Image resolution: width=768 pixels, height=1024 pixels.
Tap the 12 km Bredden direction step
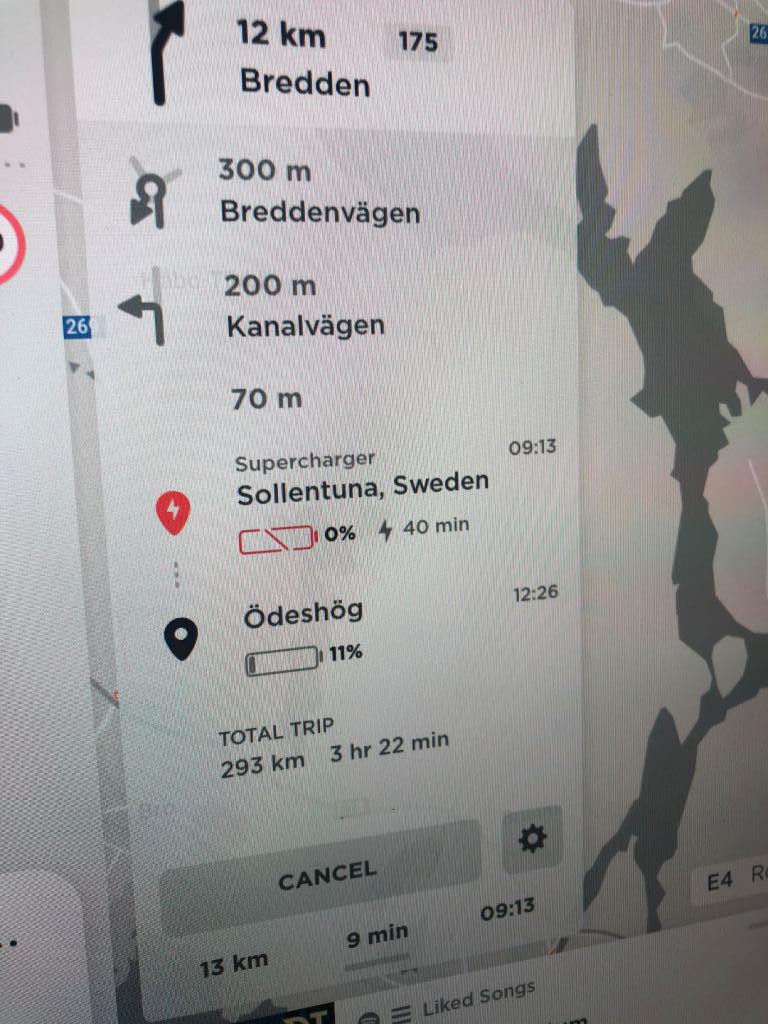304,58
